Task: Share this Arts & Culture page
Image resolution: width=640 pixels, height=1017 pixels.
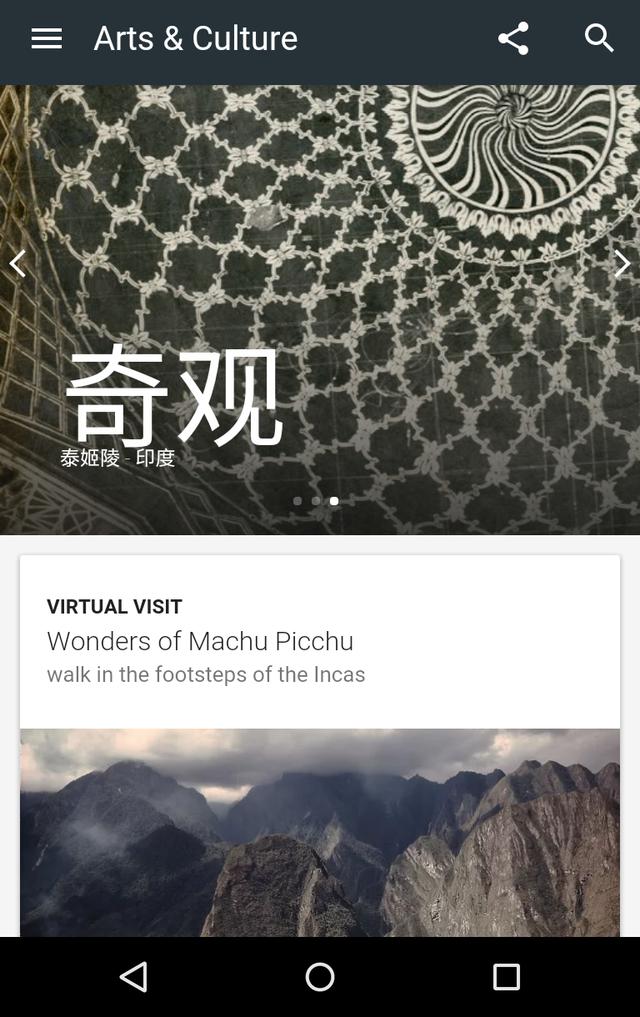Action: (513, 38)
